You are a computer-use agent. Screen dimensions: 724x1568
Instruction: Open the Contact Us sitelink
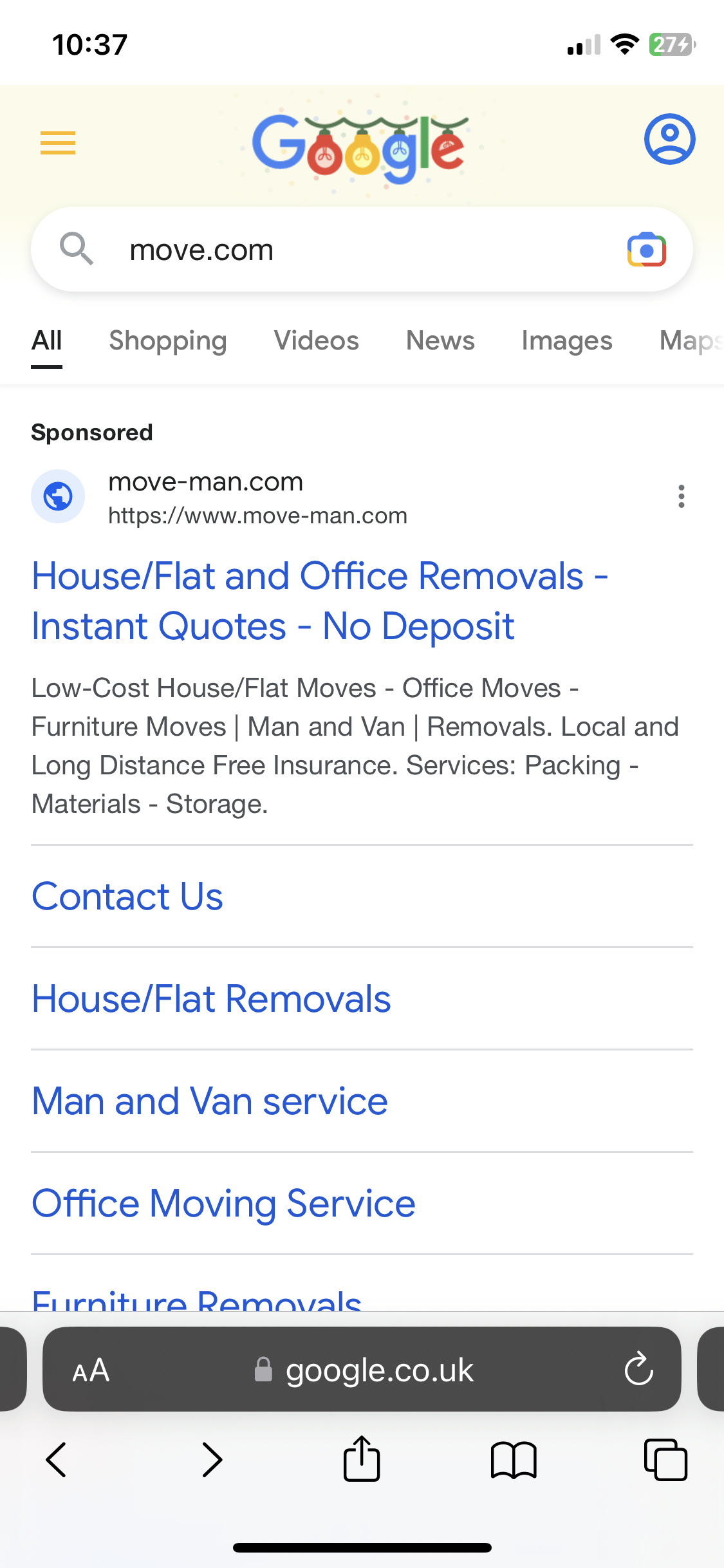tap(127, 896)
